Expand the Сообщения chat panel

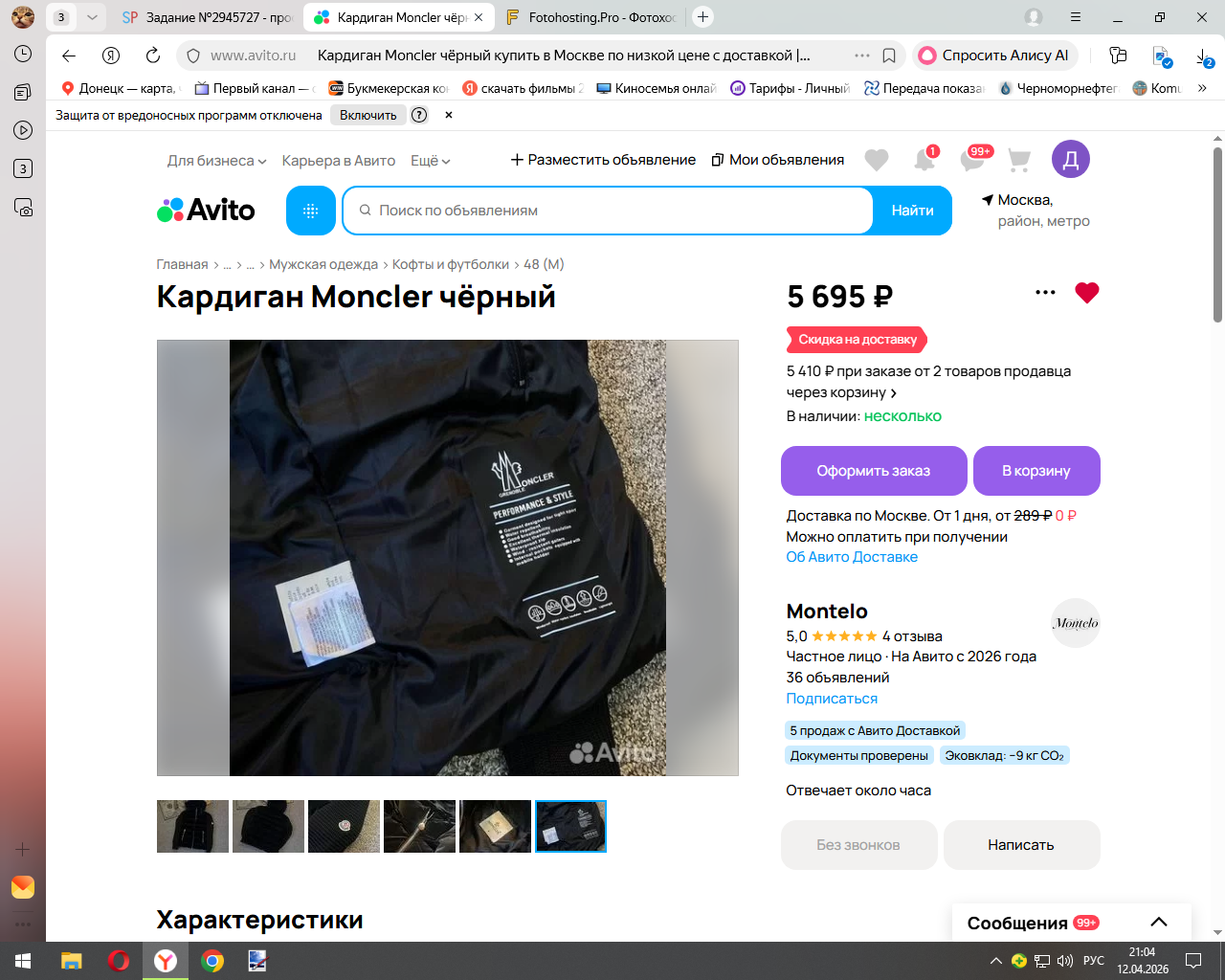[x=1158, y=923]
